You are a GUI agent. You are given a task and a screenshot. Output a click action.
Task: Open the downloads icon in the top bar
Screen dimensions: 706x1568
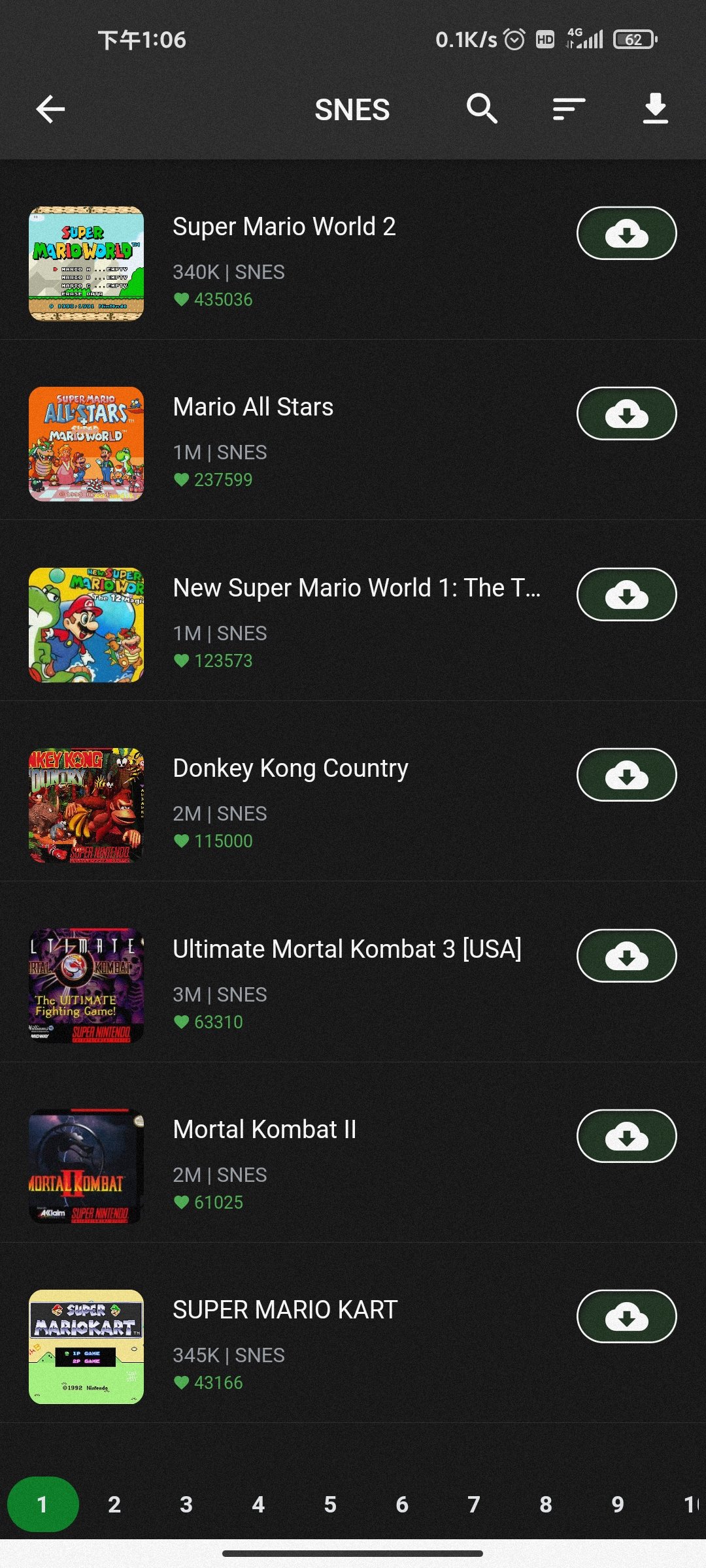655,108
